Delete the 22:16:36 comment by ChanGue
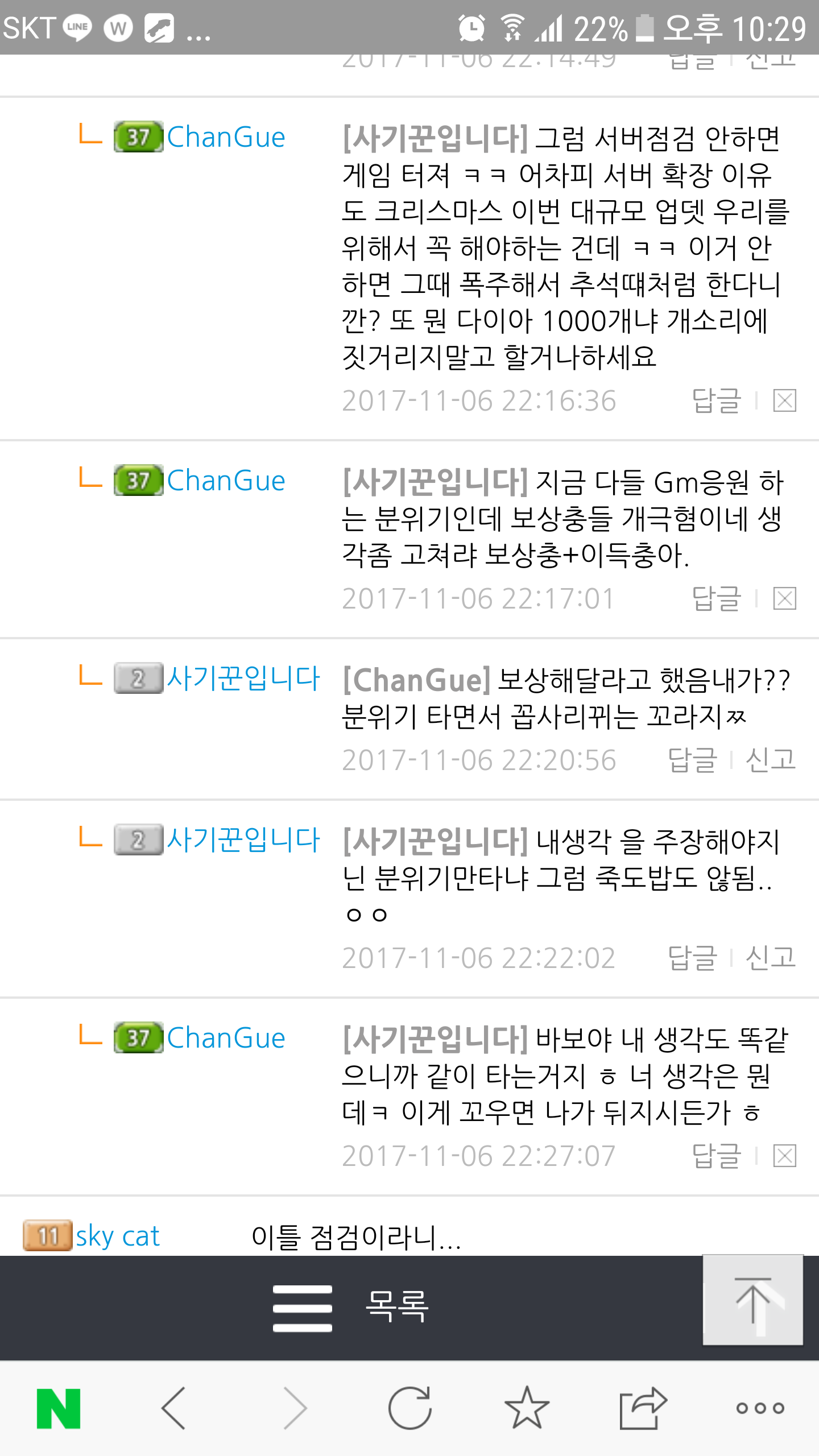 click(x=784, y=401)
